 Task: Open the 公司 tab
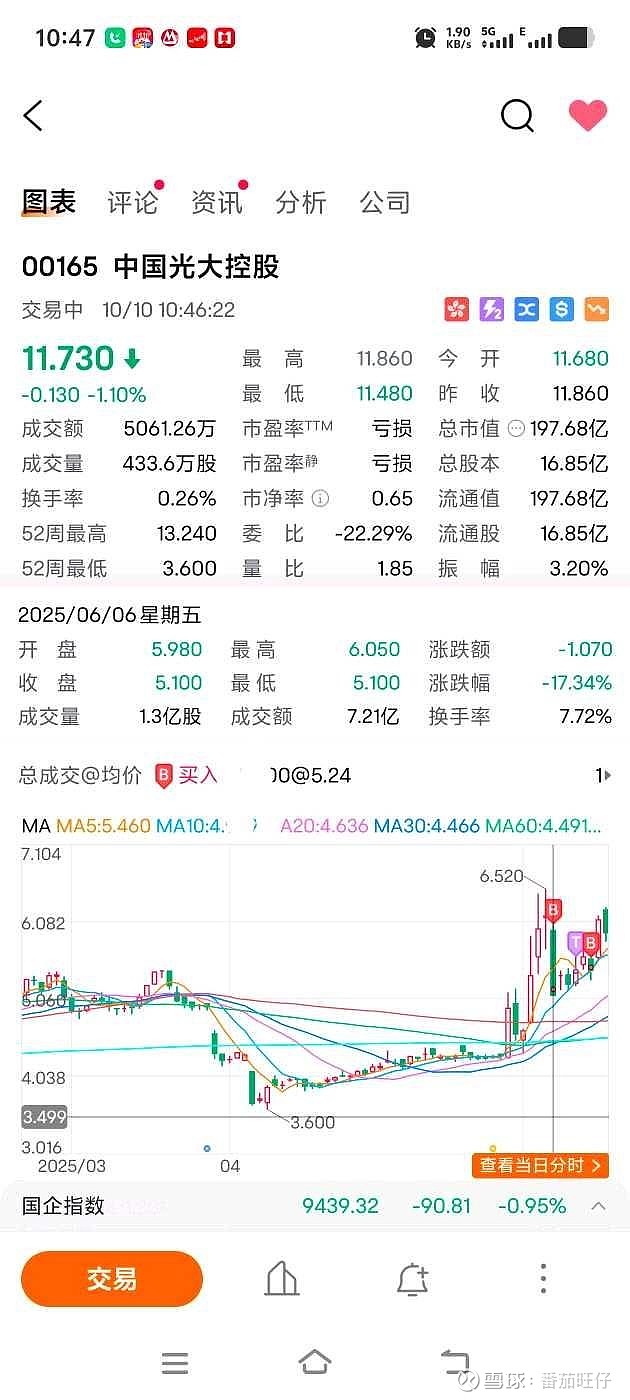(x=385, y=203)
